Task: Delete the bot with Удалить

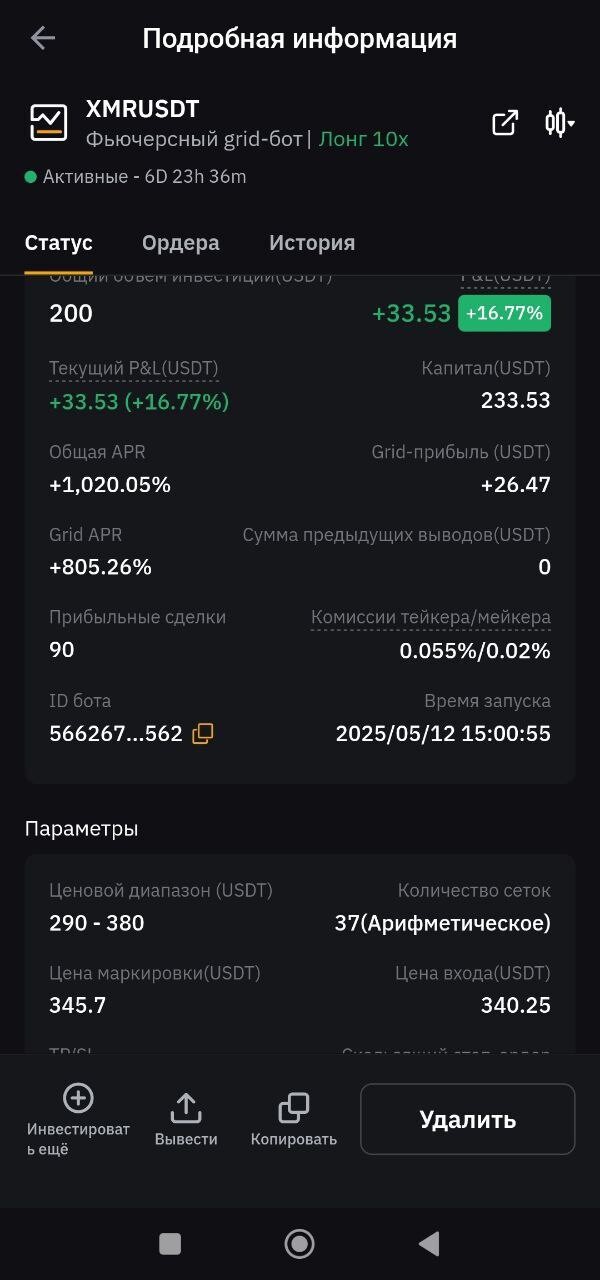Action: click(x=467, y=1119)
